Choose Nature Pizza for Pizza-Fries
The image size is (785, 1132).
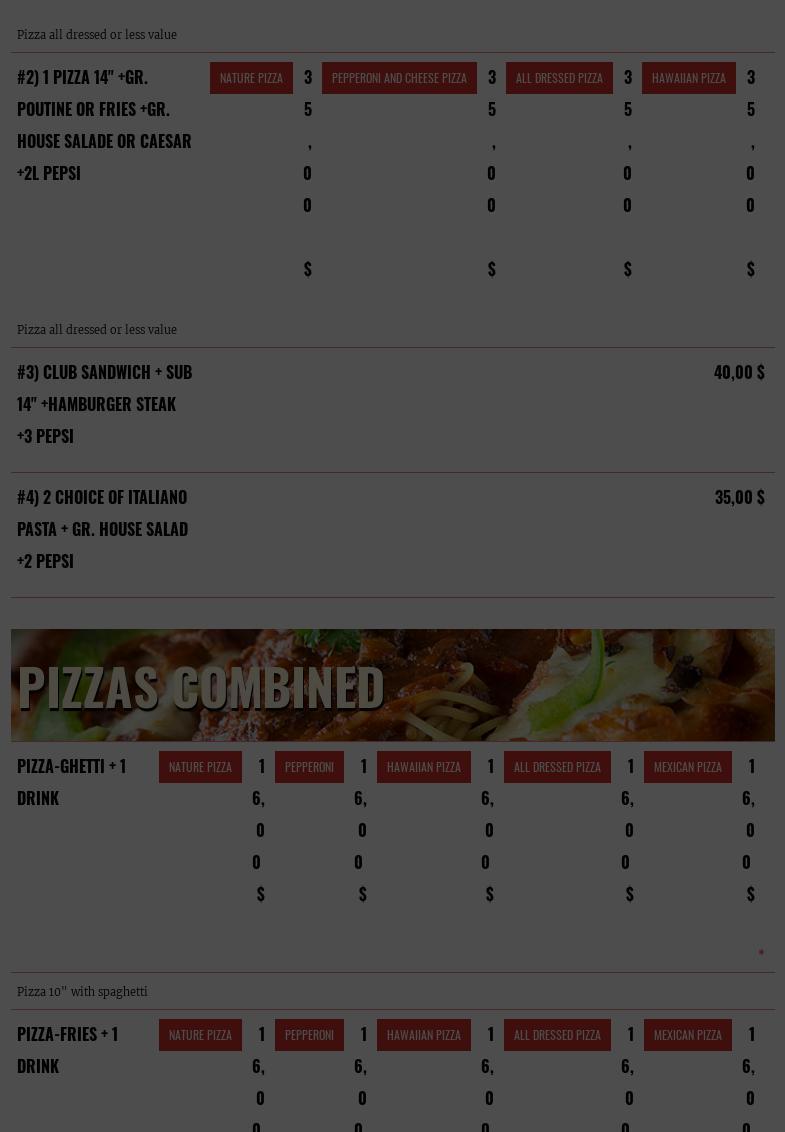pyautogui.click(x=200, y=1035)
